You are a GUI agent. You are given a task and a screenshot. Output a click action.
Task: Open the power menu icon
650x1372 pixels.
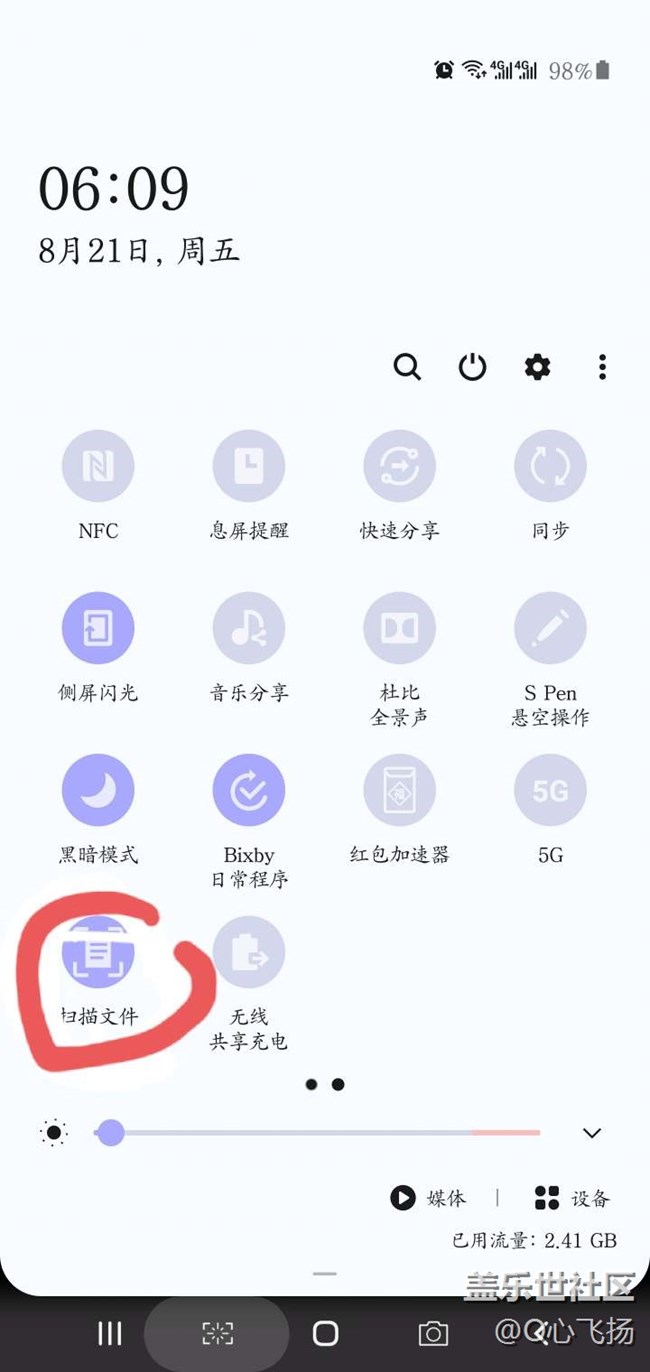click(472, 367)
